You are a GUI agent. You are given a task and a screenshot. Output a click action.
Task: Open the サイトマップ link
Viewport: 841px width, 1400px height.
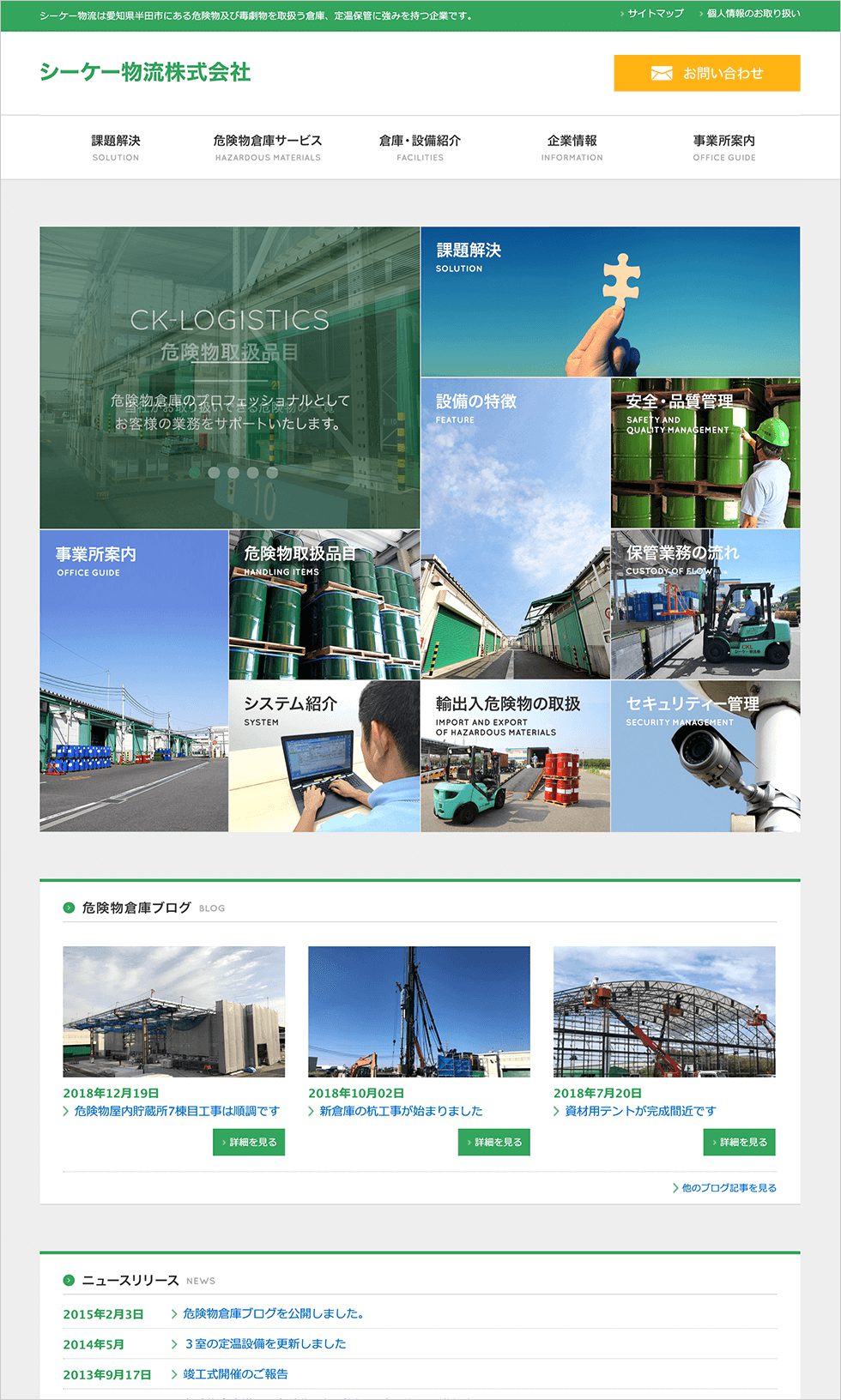655,14
